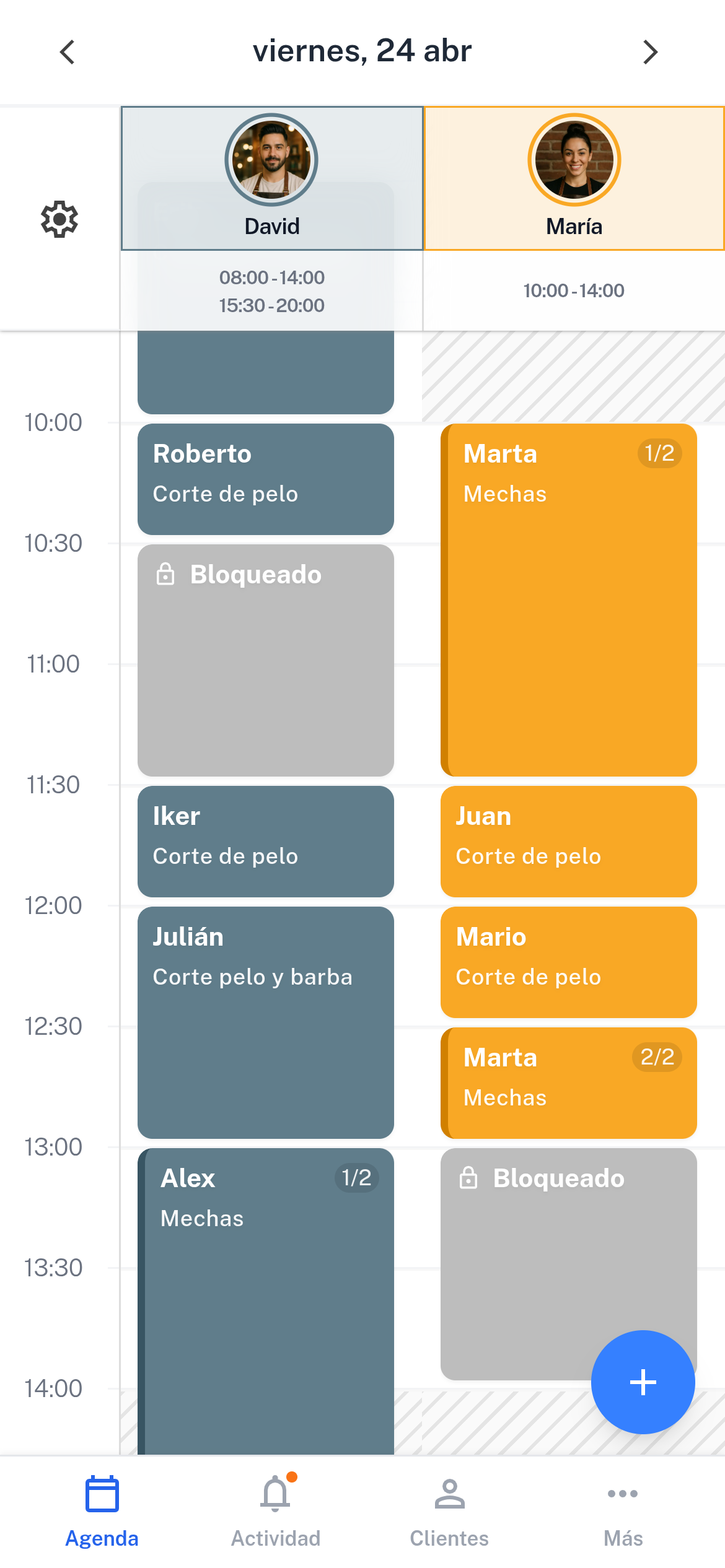Open Marta's 1/2 Mechas appointment
The height and width of the screenshot is (1568, 725).
tap(568, 599)
